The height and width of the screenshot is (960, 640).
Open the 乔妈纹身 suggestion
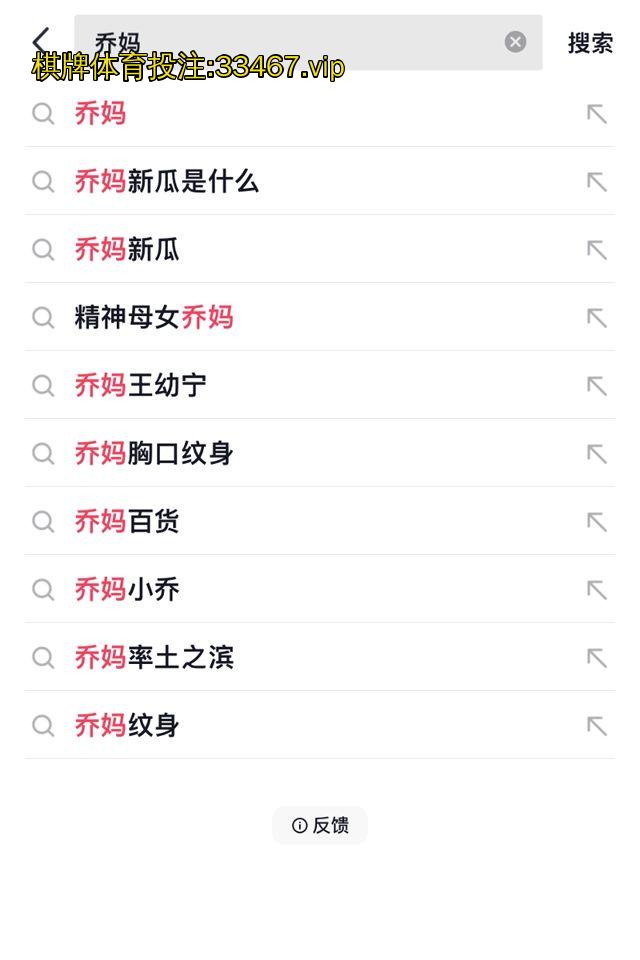pyautogui.click(x=127, y=725)
